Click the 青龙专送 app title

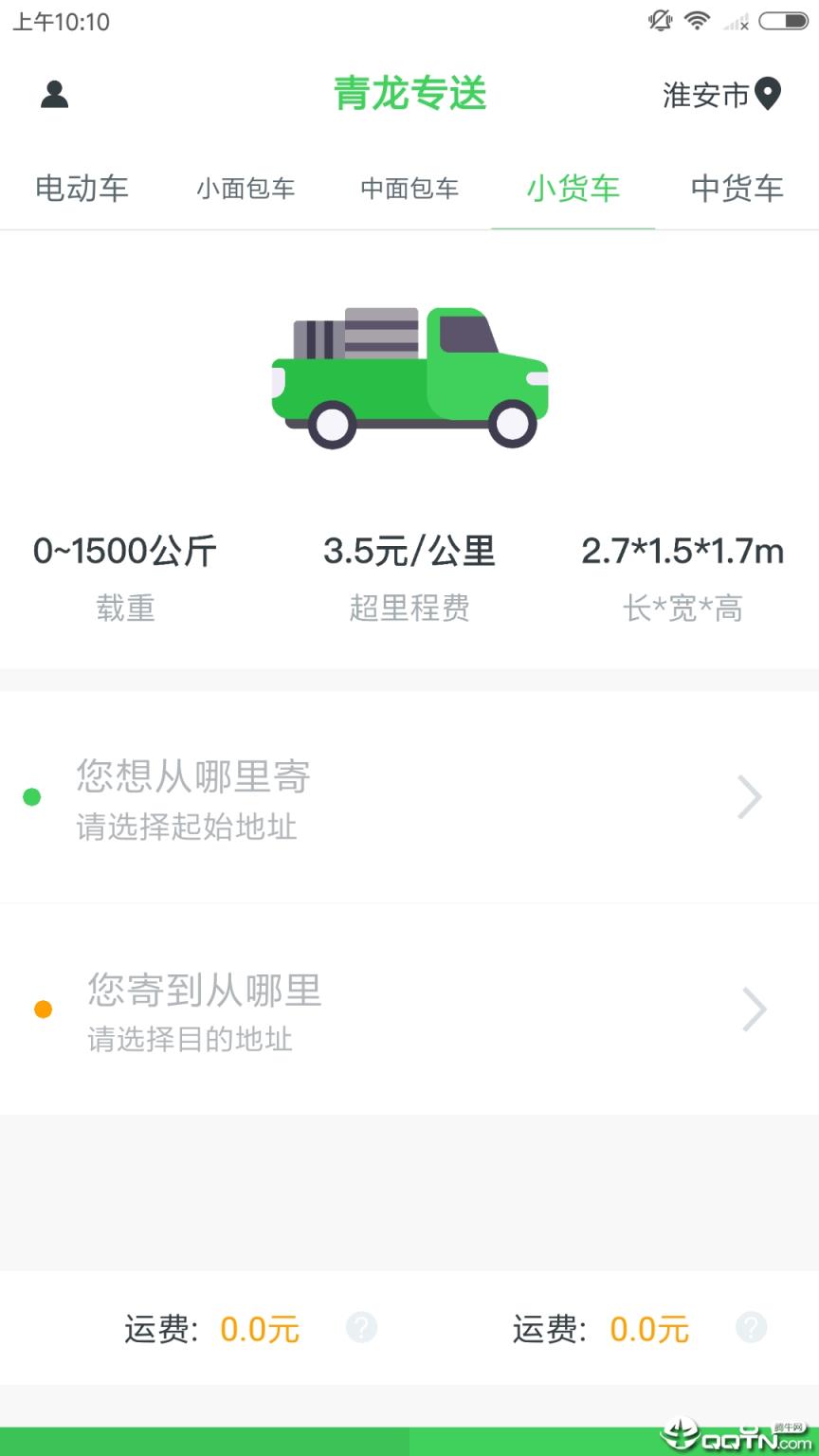(x=409, y=93)
